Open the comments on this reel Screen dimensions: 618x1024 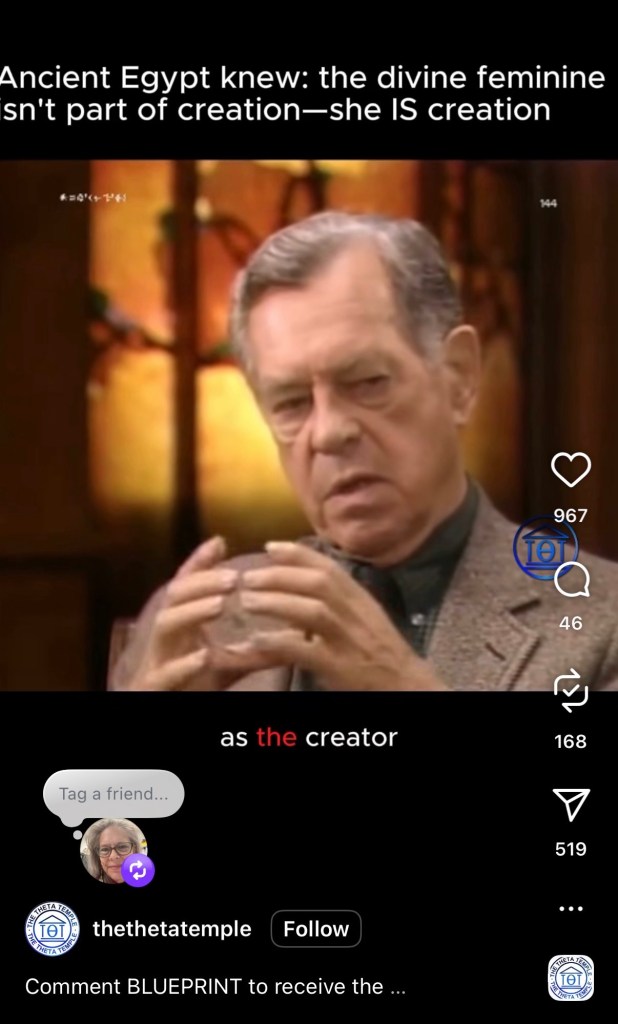(x=571, y=579)
